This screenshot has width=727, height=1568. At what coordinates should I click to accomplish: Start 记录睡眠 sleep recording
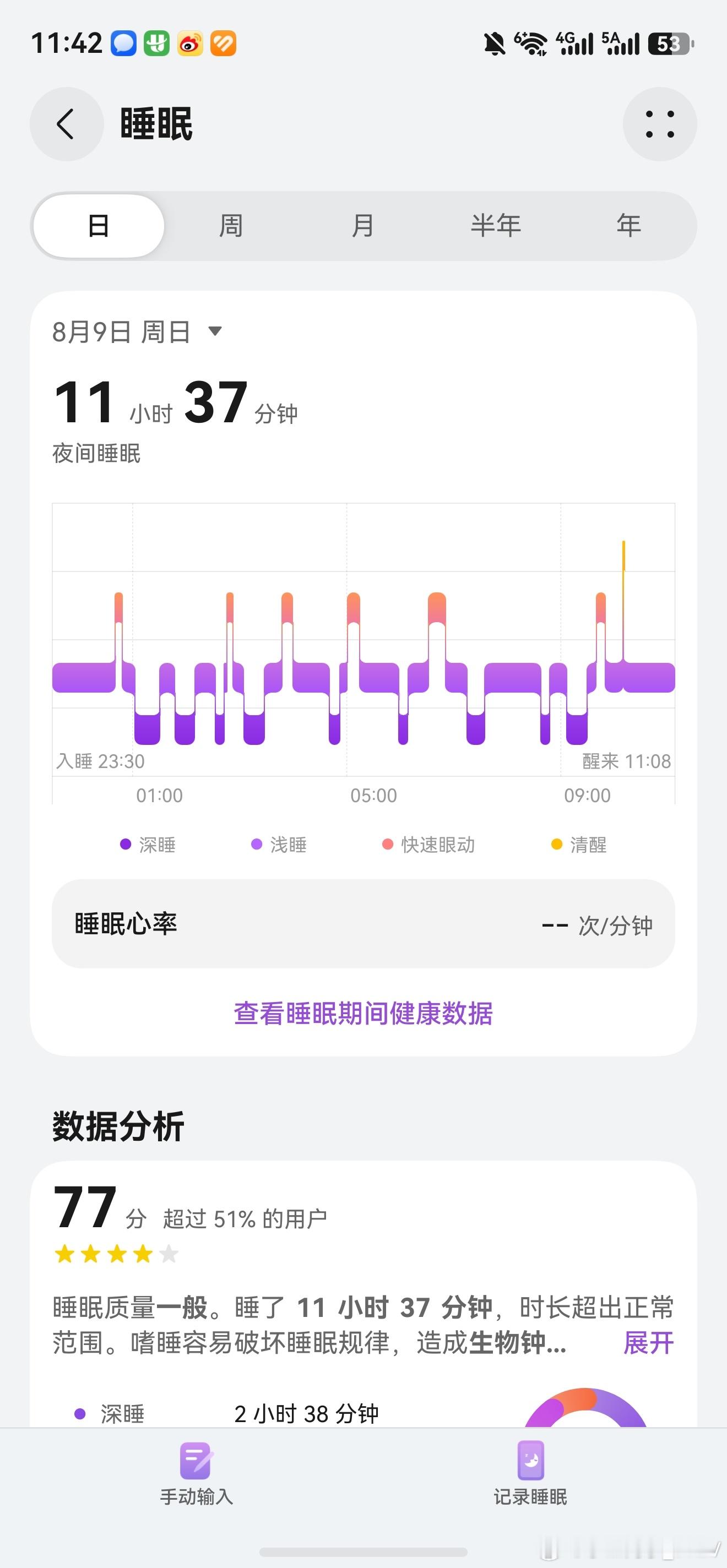coord(530,1473)
